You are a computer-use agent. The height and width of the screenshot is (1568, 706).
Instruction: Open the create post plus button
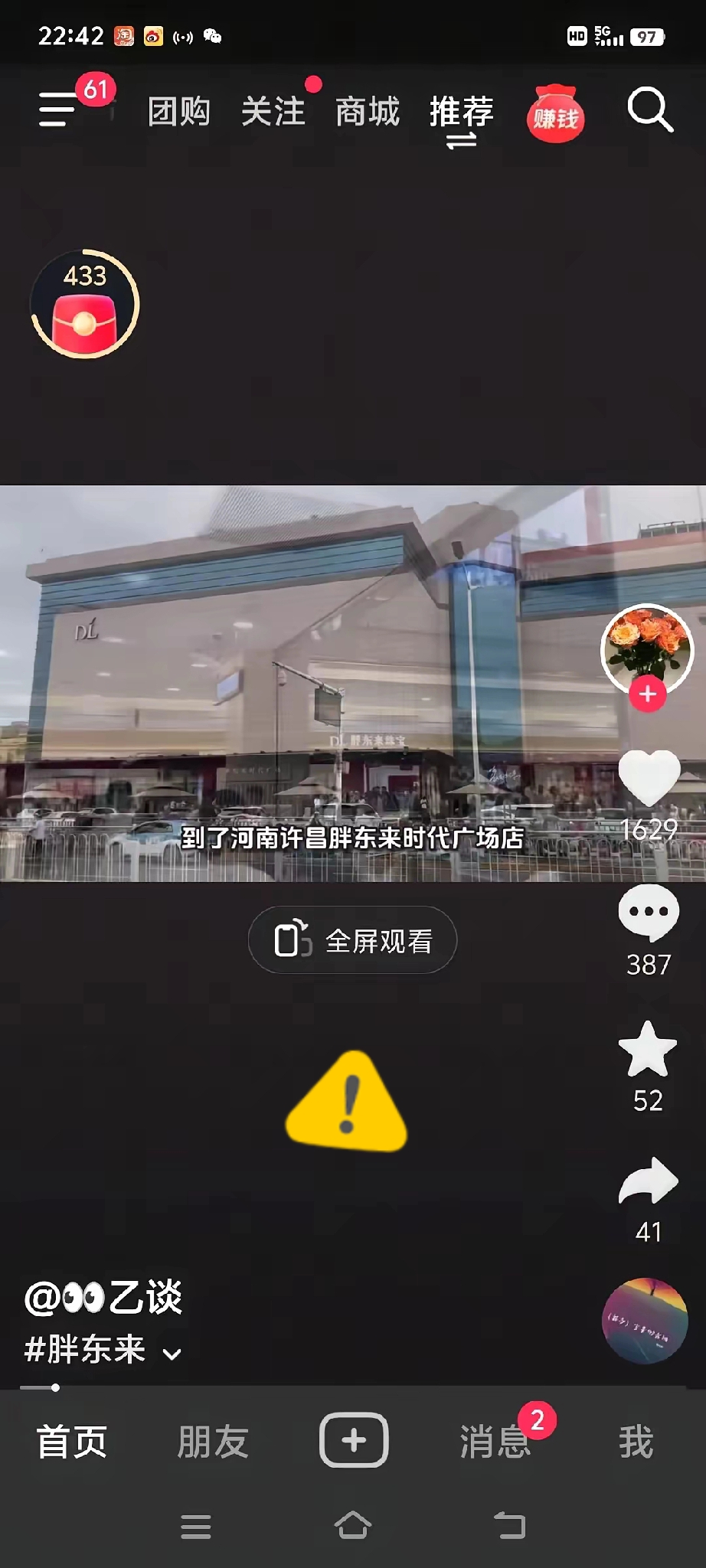pyautogui.click(x=353, y=1441)
